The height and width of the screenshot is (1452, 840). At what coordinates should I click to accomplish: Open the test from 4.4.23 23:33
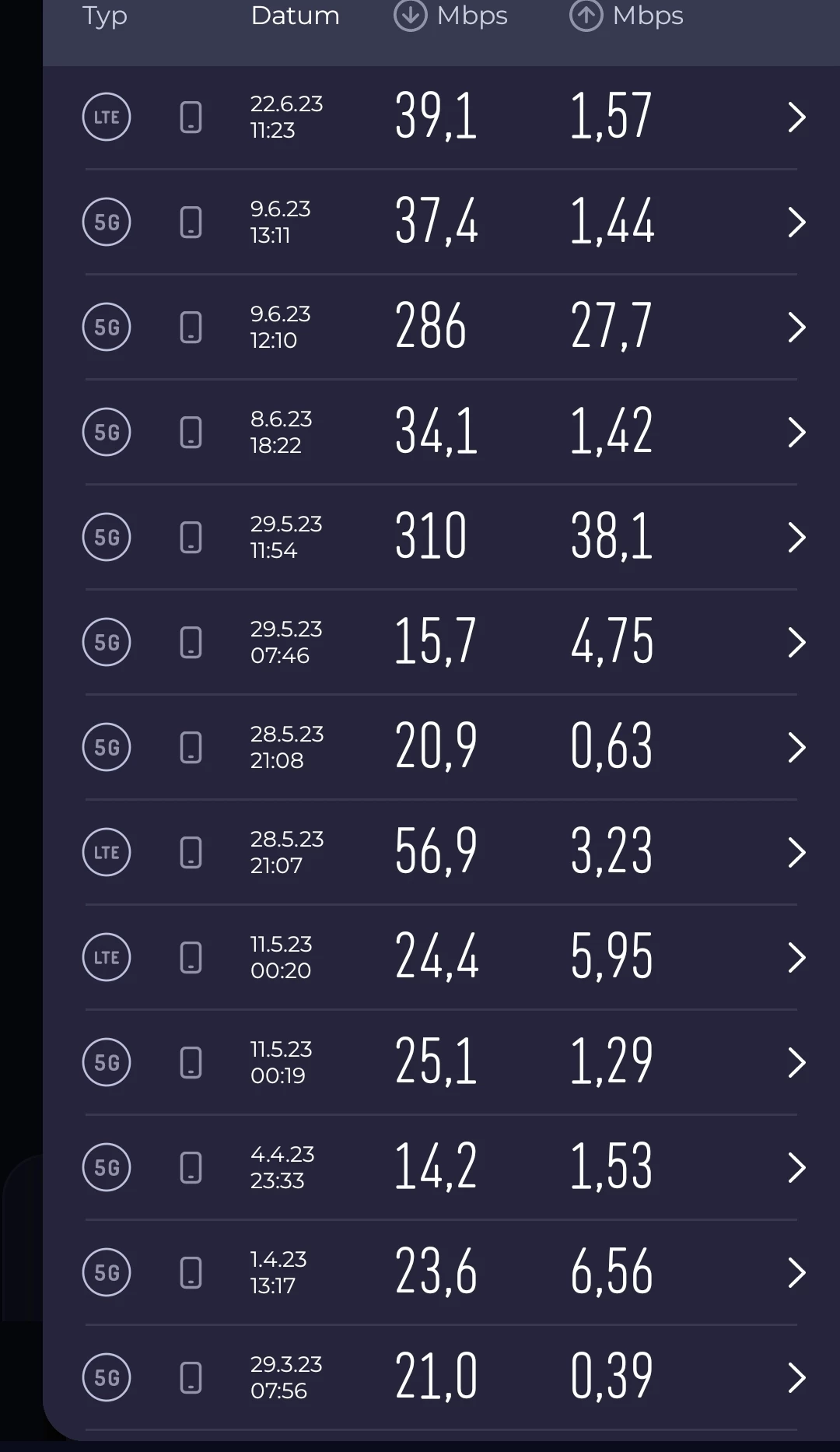point(440,1168)
